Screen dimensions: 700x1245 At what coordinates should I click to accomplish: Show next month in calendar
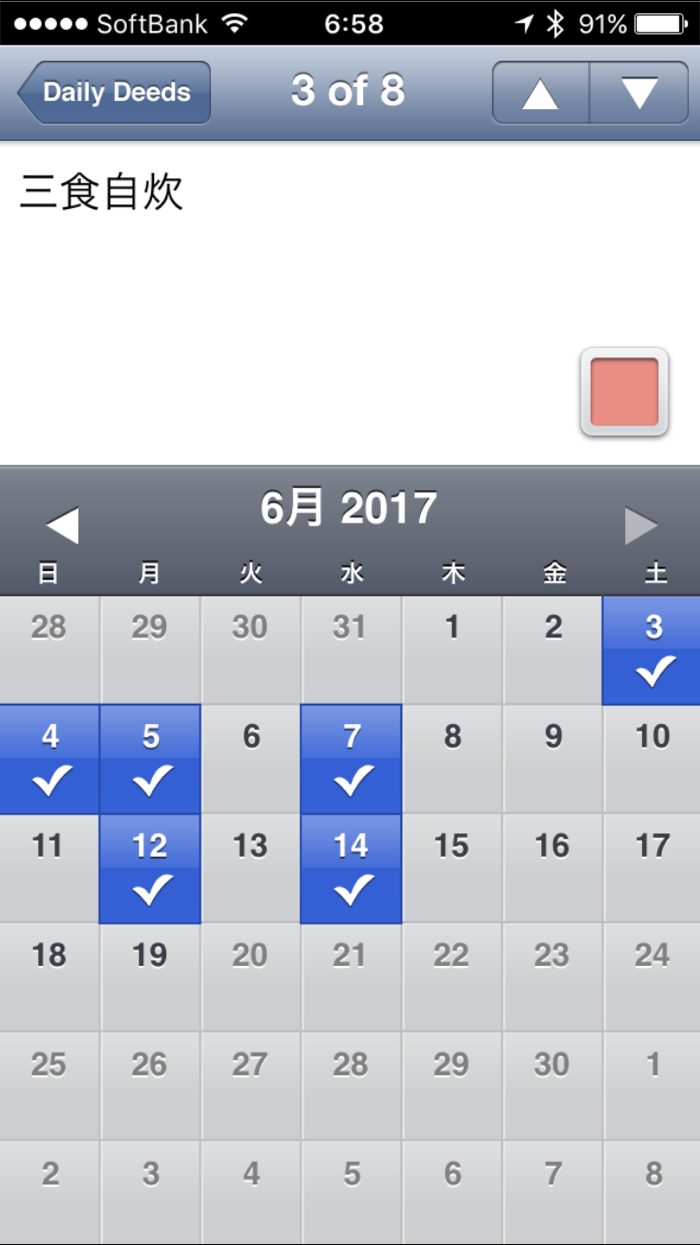(641, 525)
